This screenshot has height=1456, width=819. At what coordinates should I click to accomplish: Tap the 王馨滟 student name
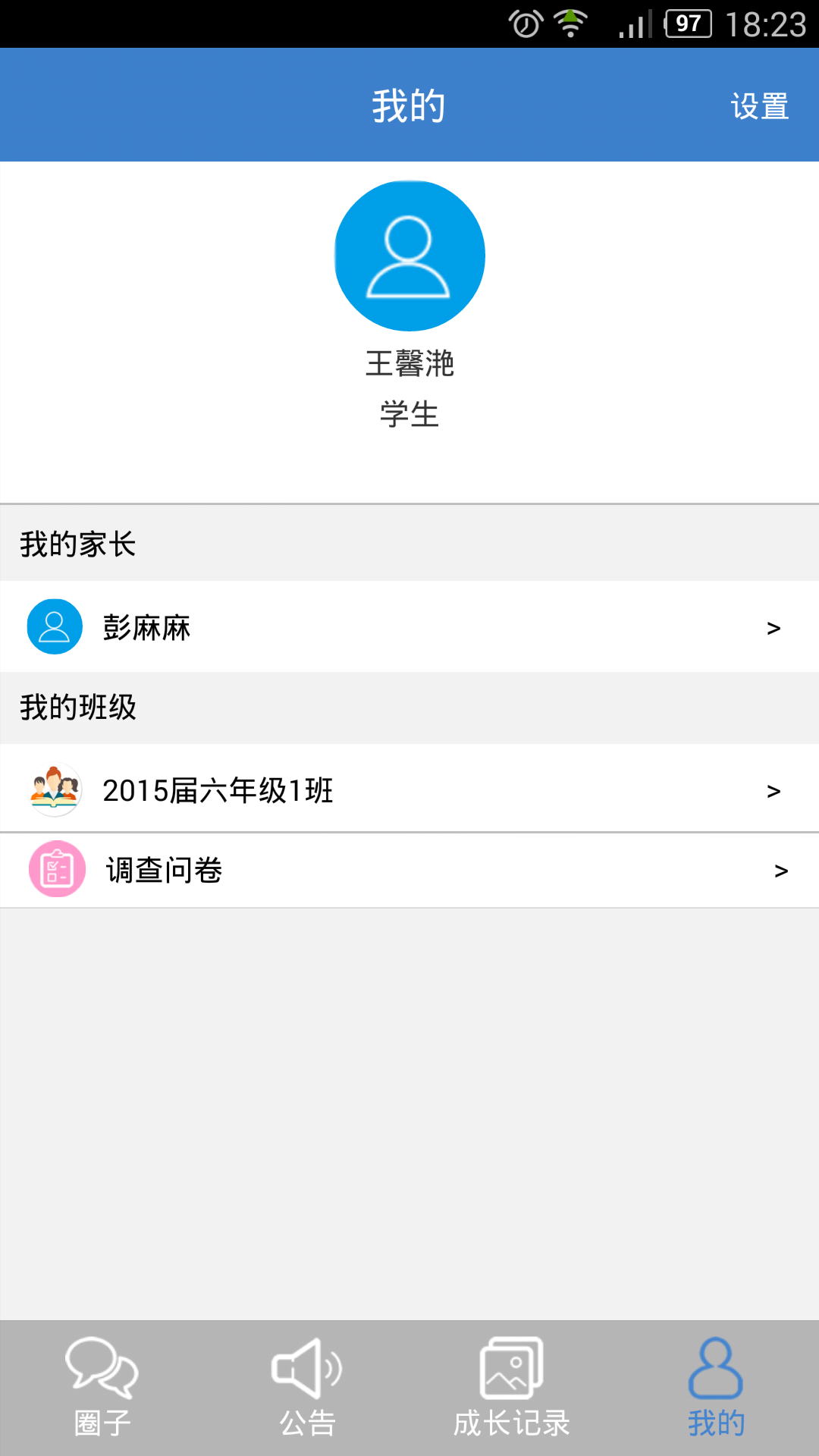[x=409, y=364]
